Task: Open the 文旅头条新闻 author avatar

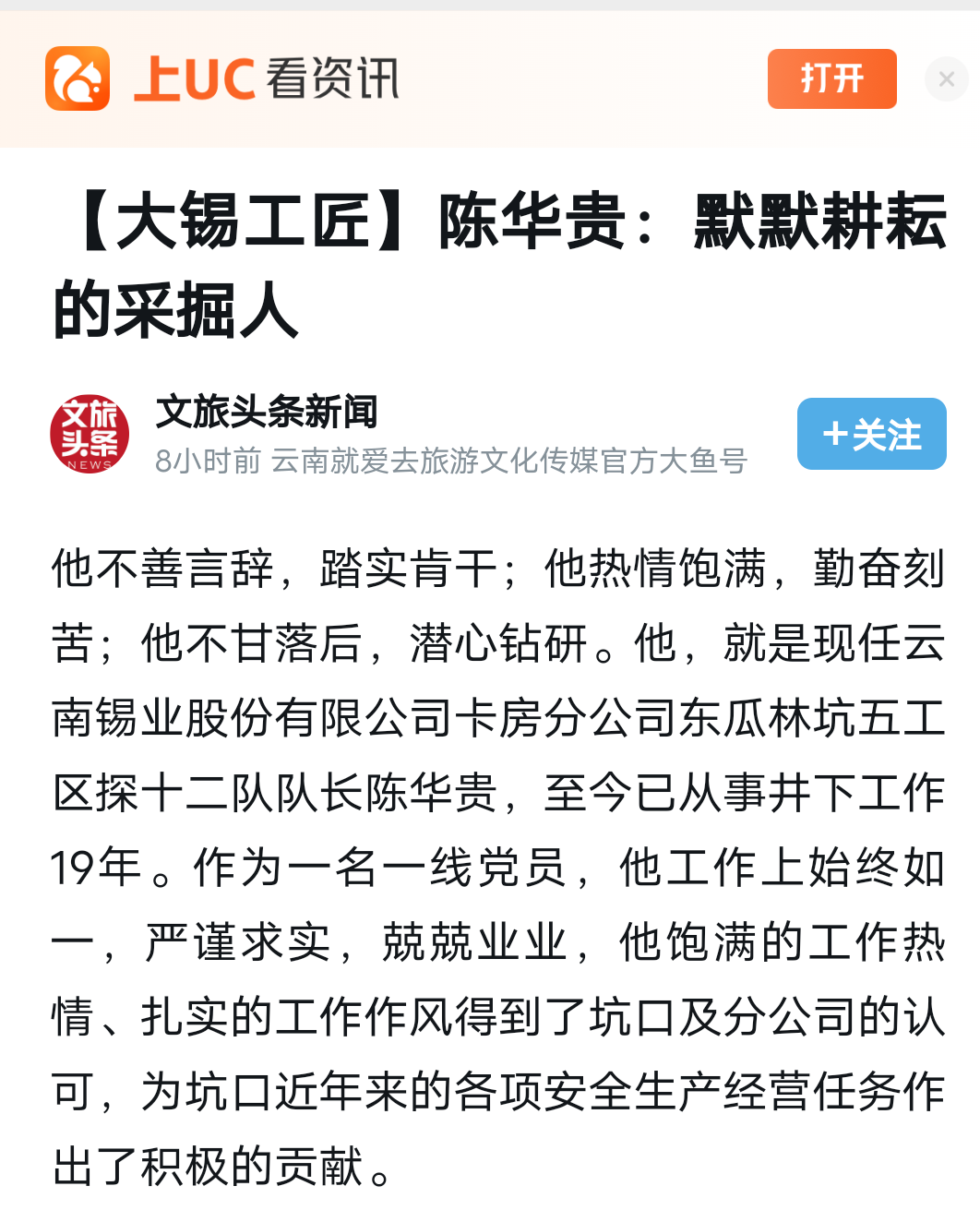Action: click(x=90, y=434)
